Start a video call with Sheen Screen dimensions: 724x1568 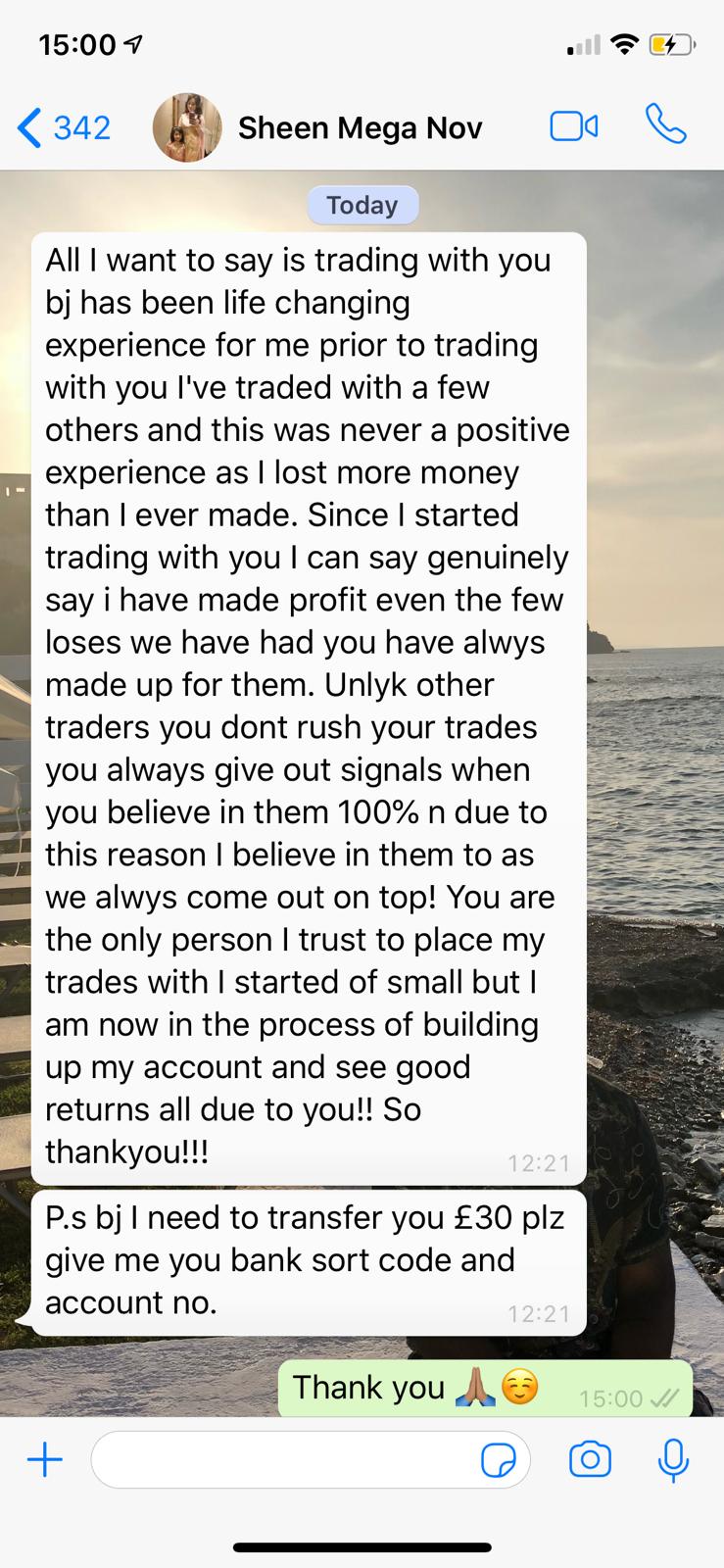pyautogui.click(x=573, y=126)
